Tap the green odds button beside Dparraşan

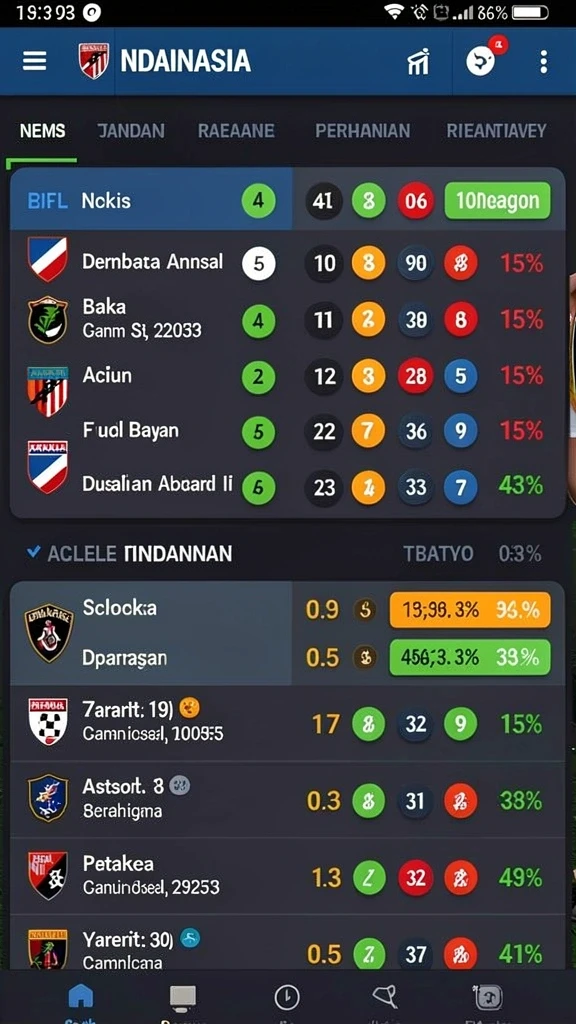coord(470,657)
